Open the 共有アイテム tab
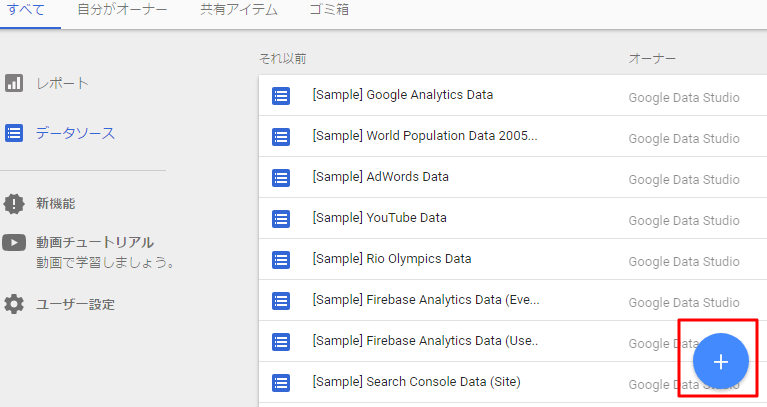Viewport: 767px width, 407px height. click(x=238, y=10)
